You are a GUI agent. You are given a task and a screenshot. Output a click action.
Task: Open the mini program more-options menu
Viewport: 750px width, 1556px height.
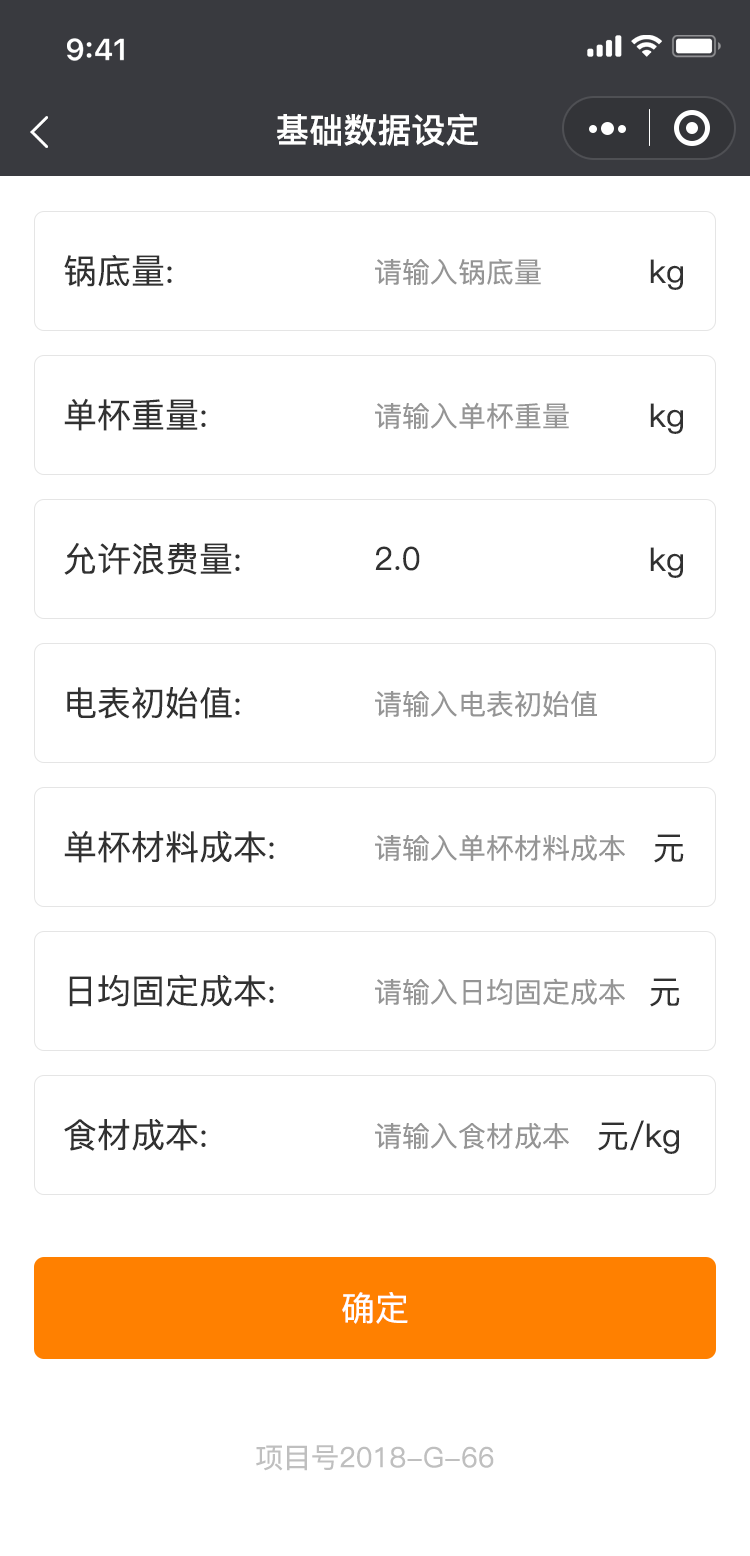pyautogui.click(x=607, y=128)
